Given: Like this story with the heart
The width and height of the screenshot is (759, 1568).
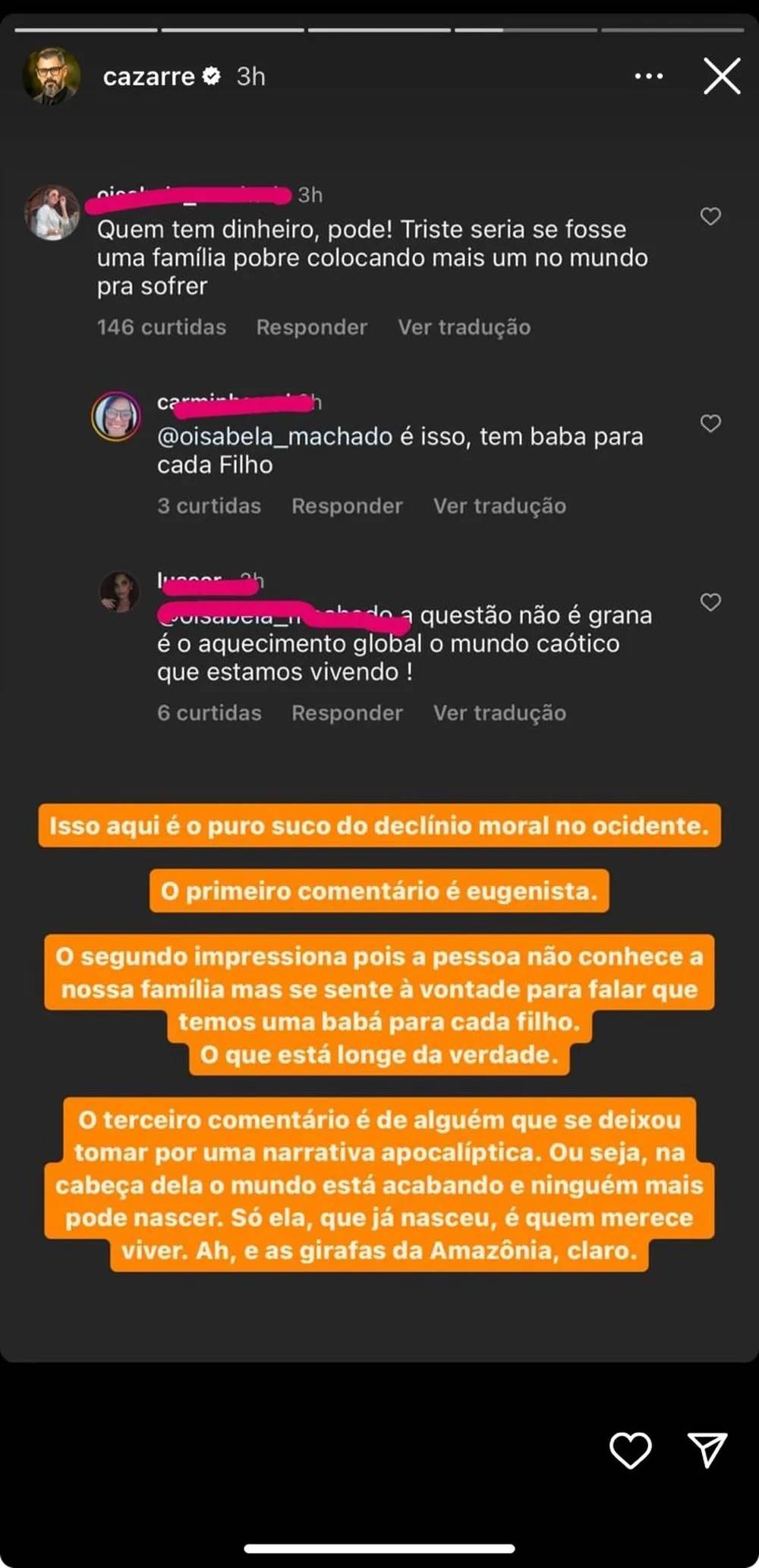Looking at the screenshot, I should click(x=630, y=1450).
